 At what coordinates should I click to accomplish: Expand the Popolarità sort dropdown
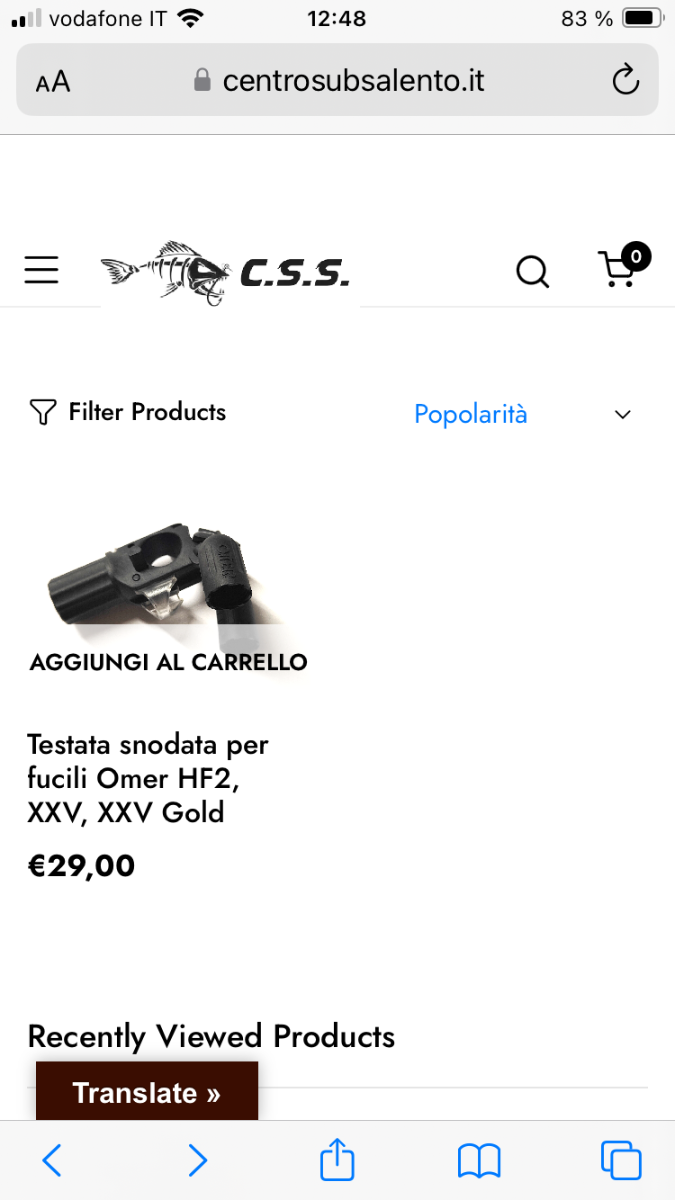[523, 414]
